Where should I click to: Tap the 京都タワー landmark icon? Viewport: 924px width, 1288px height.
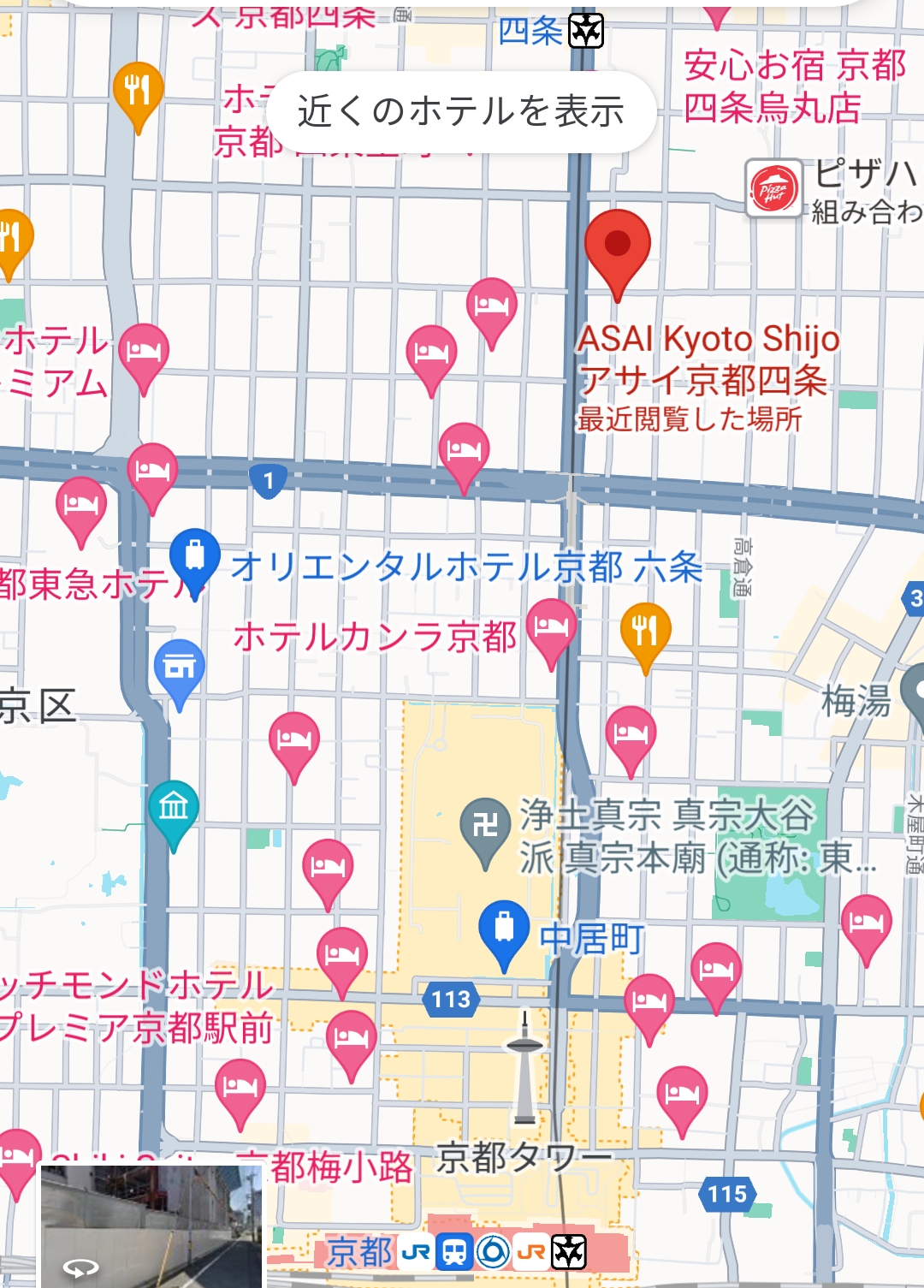pyautogui.click(x=524, y=1070)
